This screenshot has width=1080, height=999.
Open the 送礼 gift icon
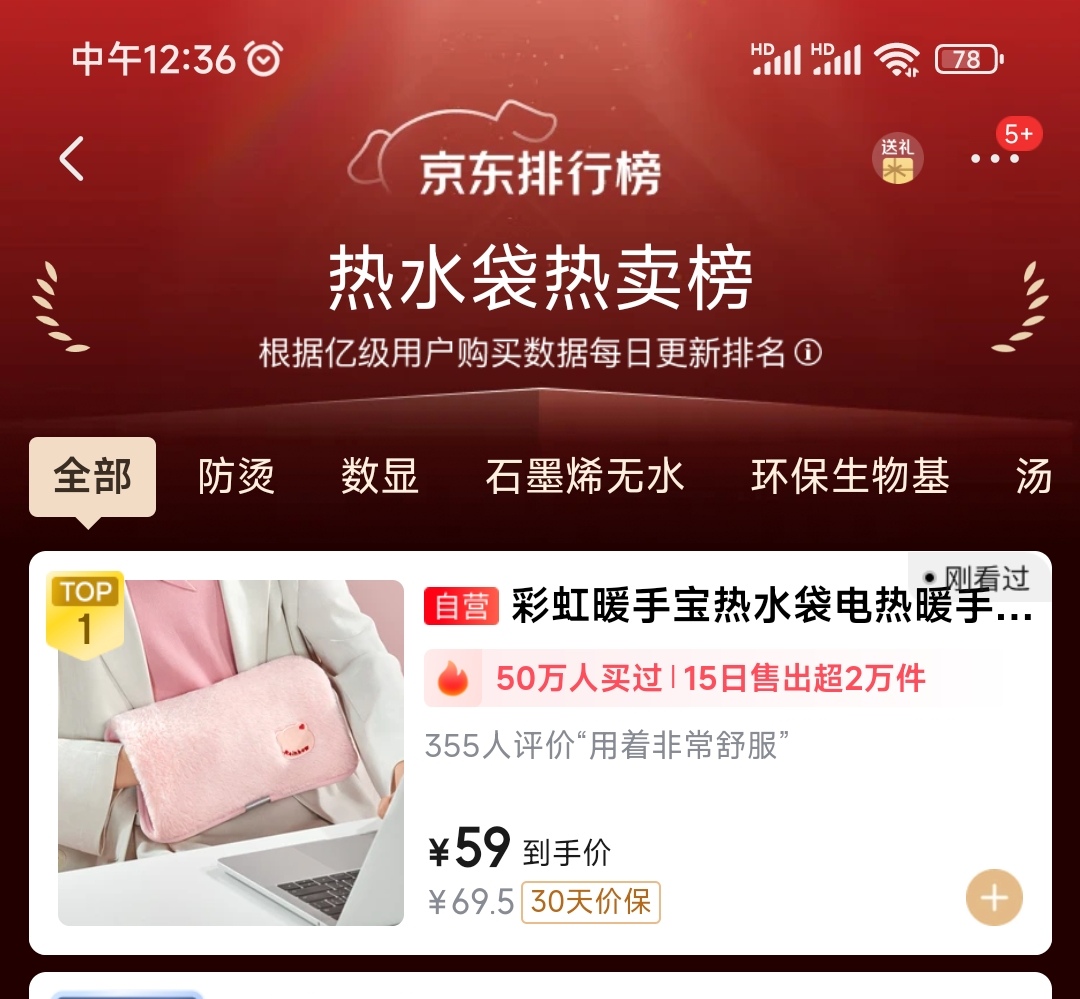coord(897,159)
